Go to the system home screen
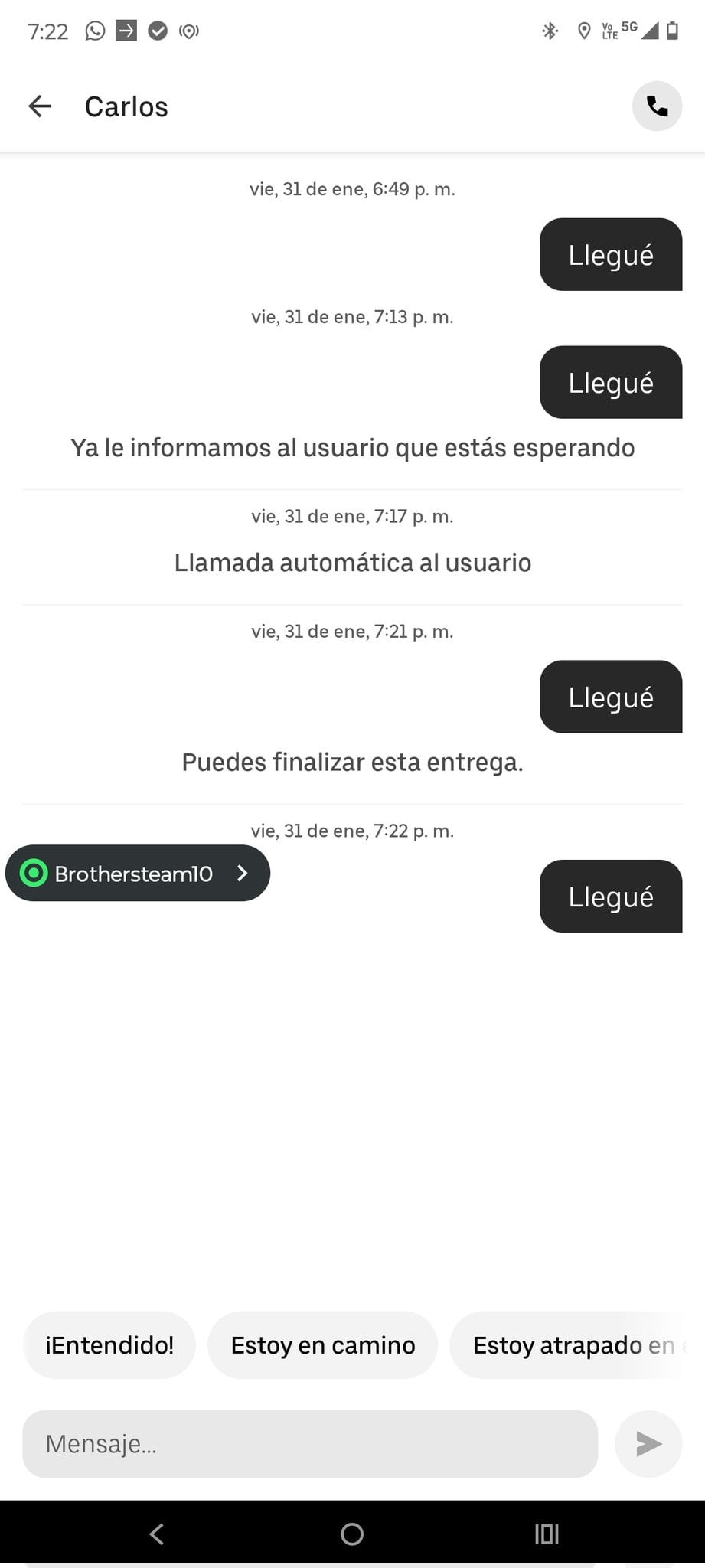The image size is (705, 1568). pos(352,1534)
